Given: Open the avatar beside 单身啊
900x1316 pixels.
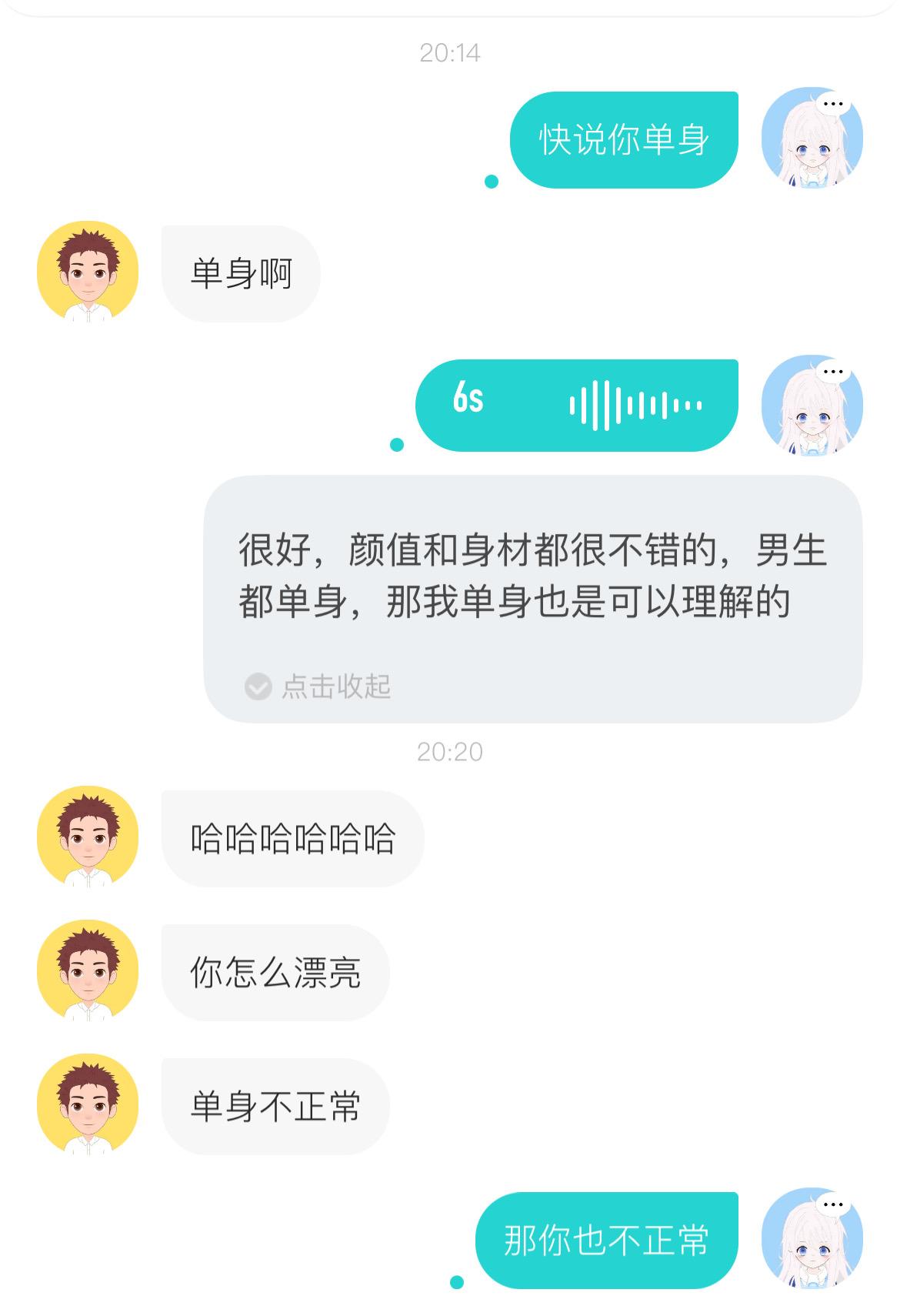Looking at the screenshot, I should (x=88, y=272).
